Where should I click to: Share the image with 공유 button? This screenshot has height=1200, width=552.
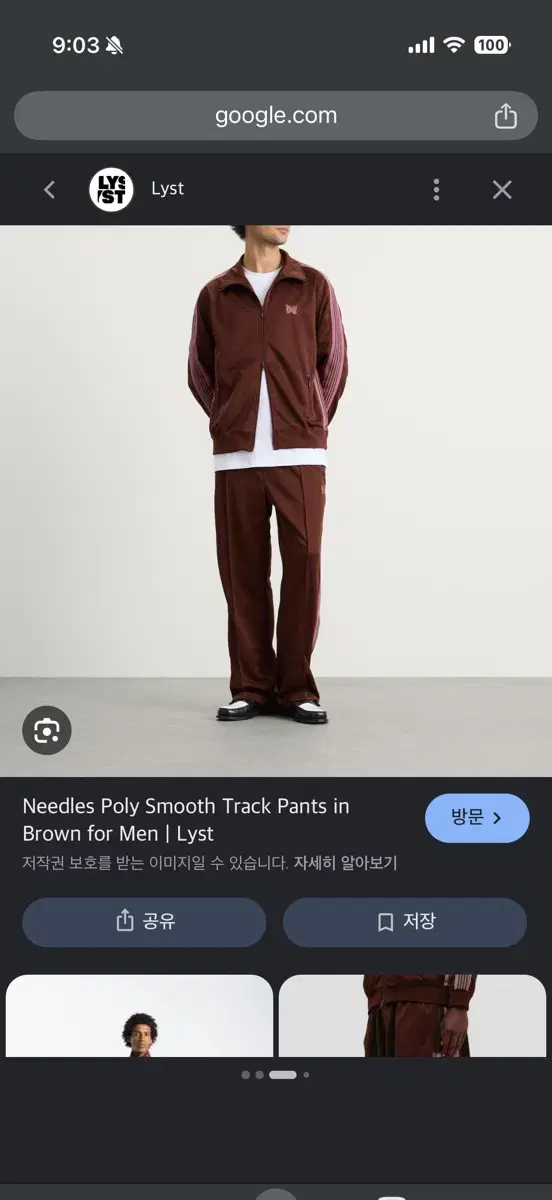coord(144,922)
